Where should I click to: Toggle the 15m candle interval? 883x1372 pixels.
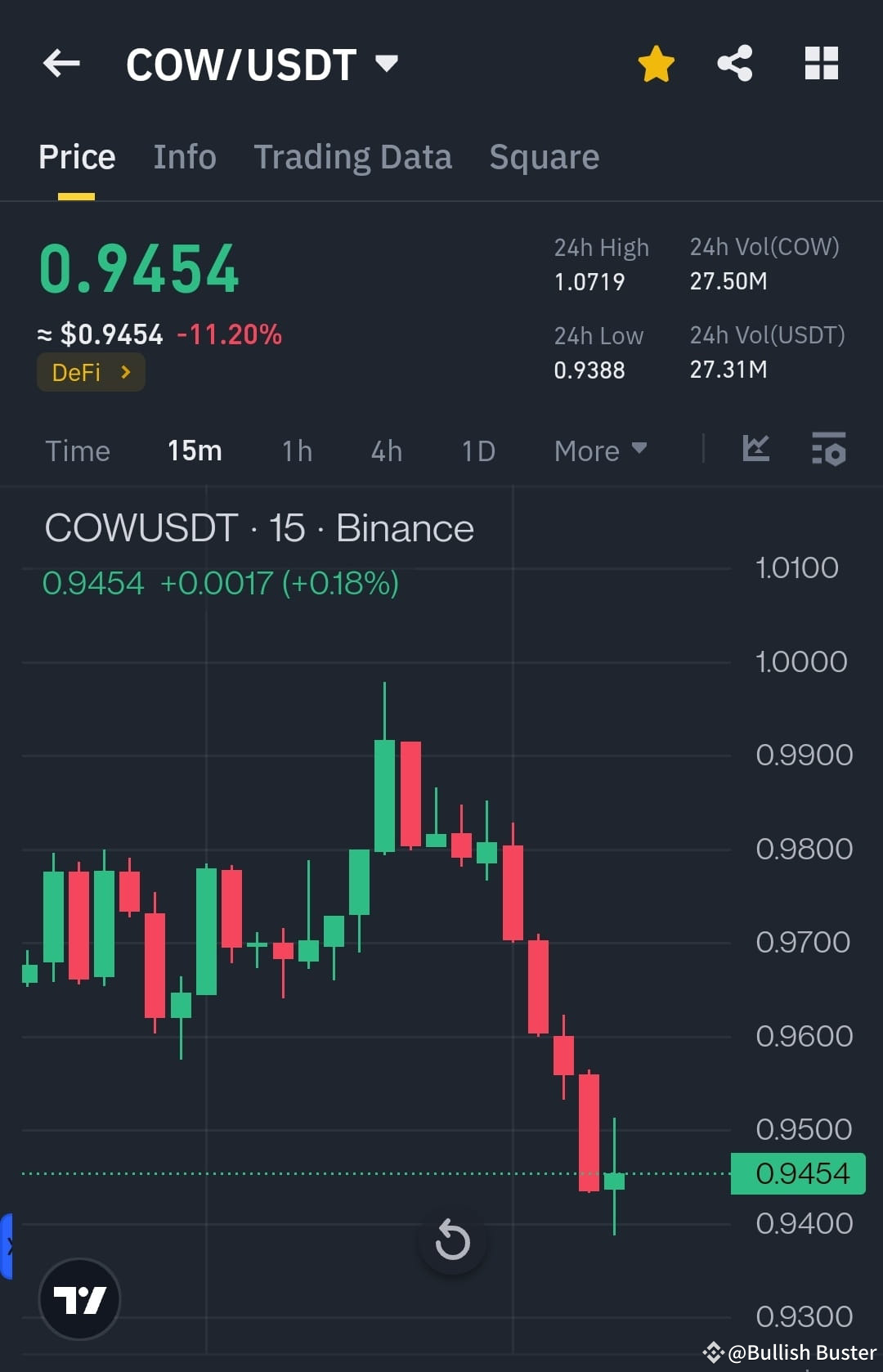click(x=194, y=451)
